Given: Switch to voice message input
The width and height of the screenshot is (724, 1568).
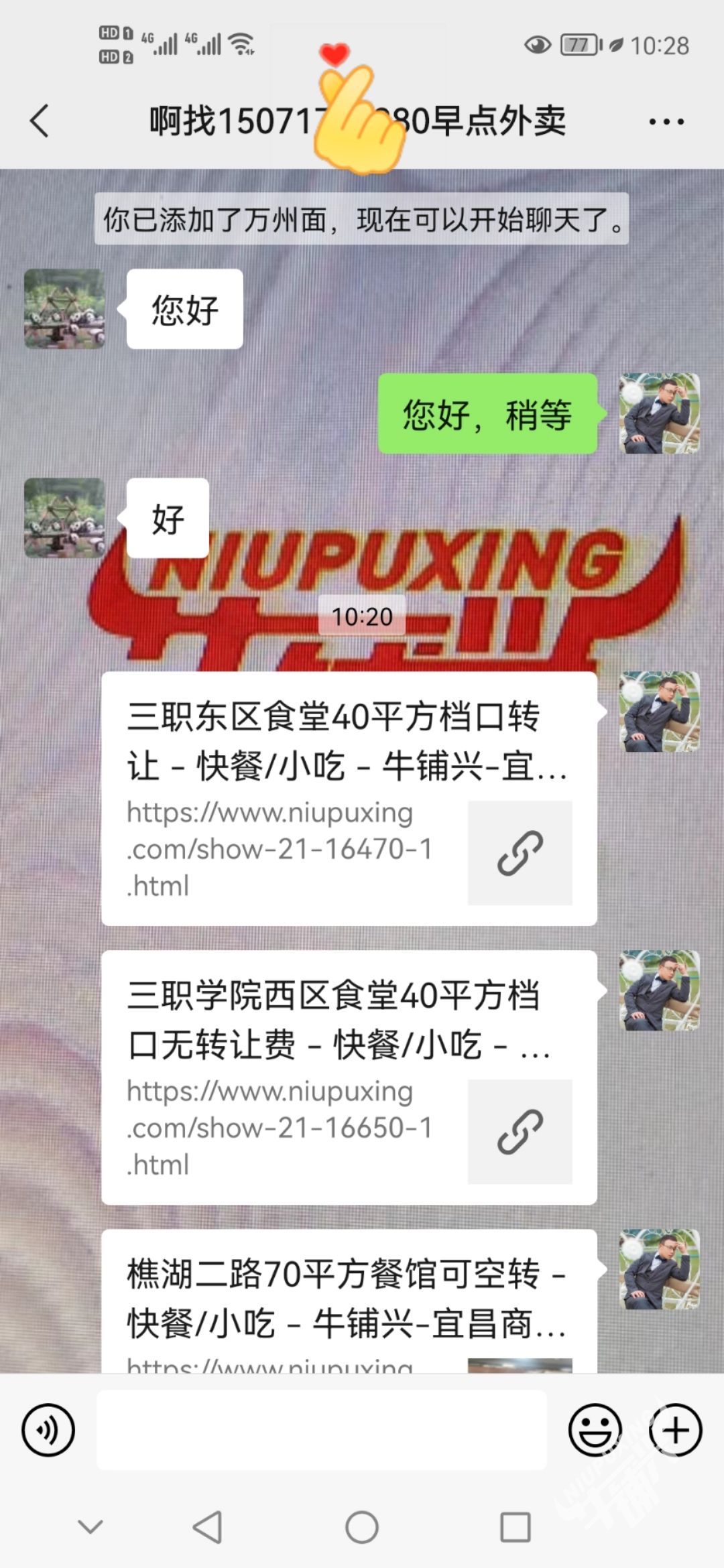Looking at the screenshot, I should point(48,1430).
